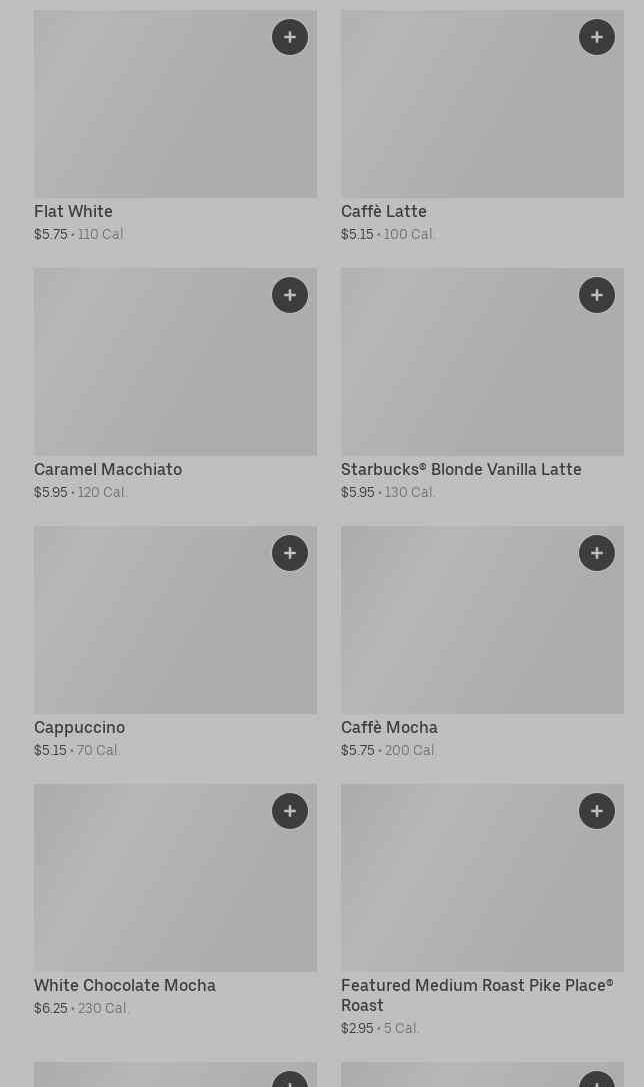
Task: Add Caffè Latte with the plus icon
Action: coord(597,37)
